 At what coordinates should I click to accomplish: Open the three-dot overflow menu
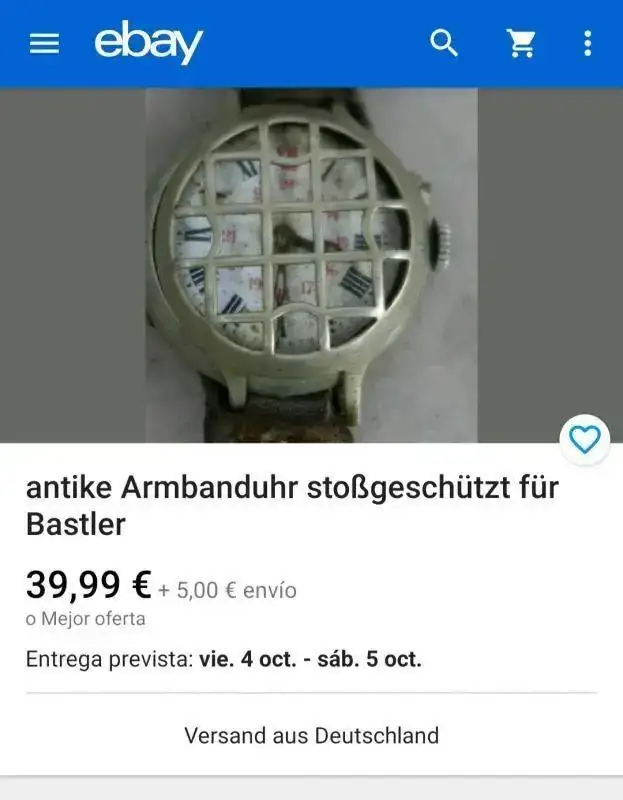click(x=587, y=43)
